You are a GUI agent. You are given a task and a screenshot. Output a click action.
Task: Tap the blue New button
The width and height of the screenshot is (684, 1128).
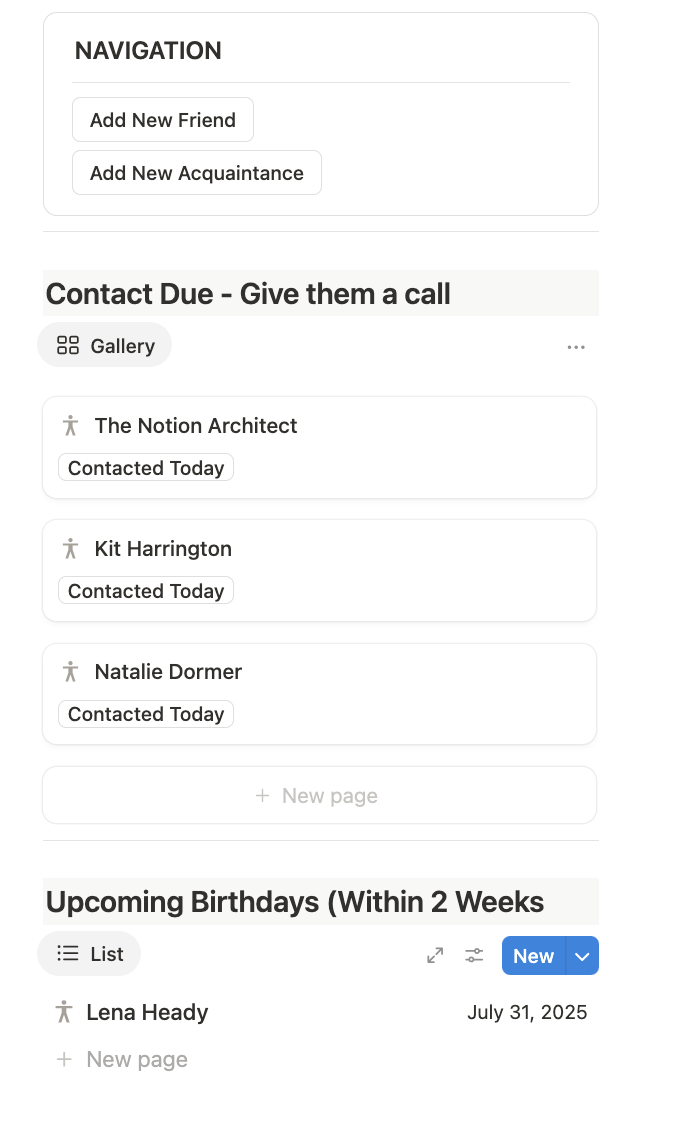point(534,955)
